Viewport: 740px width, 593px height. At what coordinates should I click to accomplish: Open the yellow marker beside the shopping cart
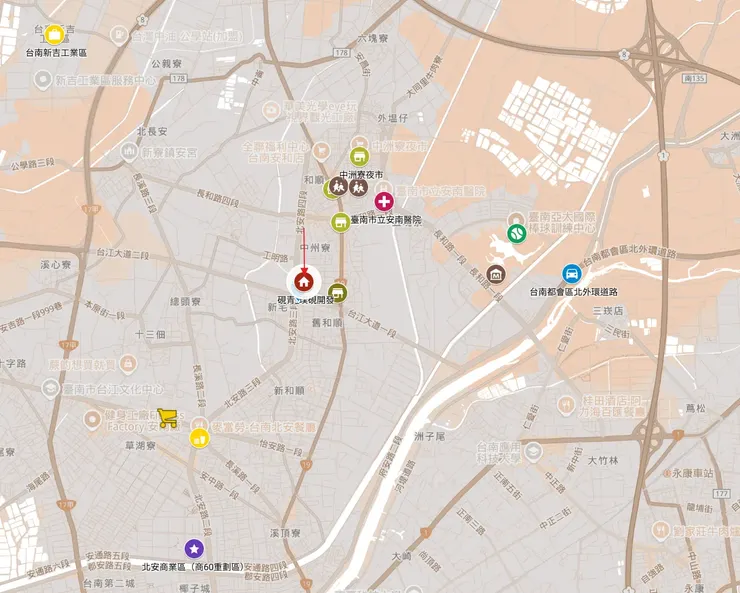pos(200,437)
